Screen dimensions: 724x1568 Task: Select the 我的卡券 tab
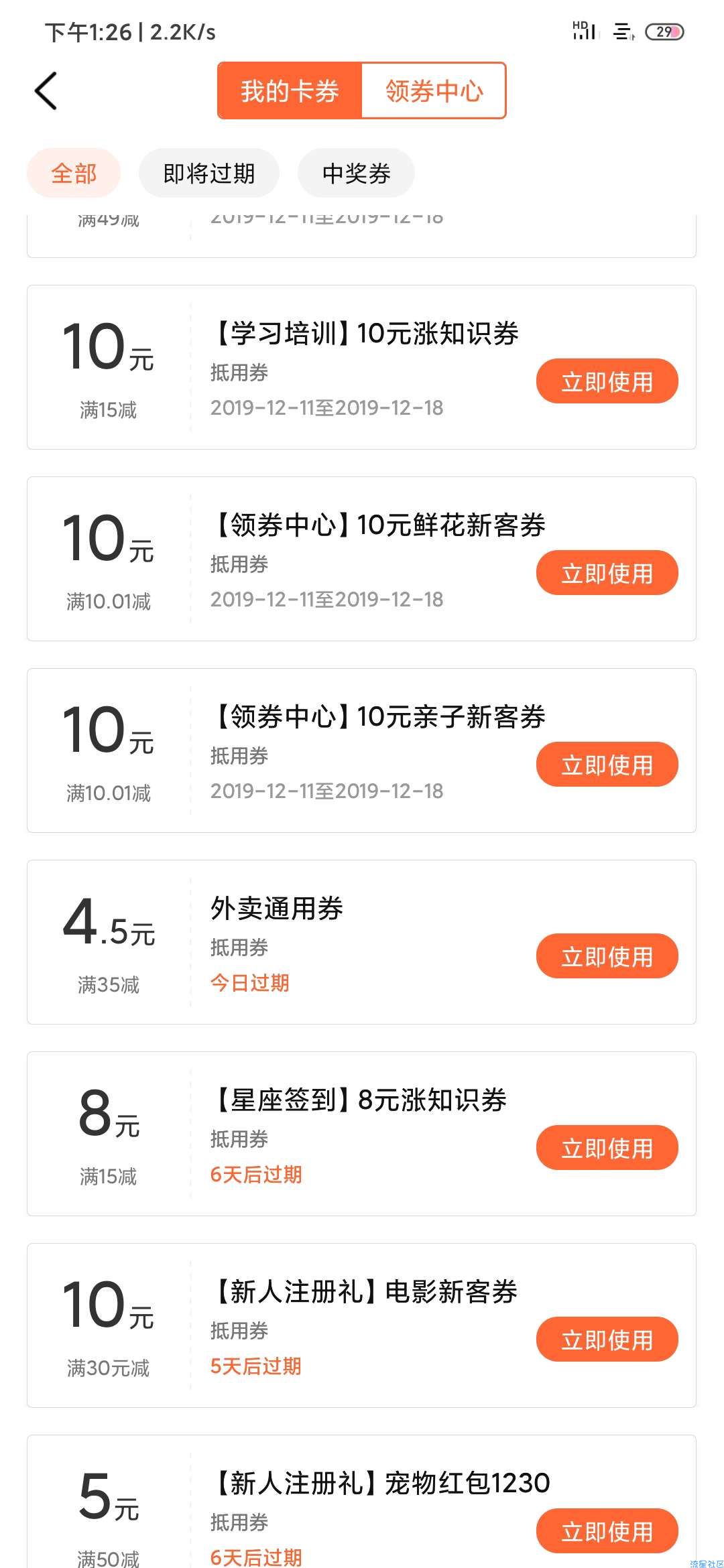pyautogui.click(x=290, y=91)
